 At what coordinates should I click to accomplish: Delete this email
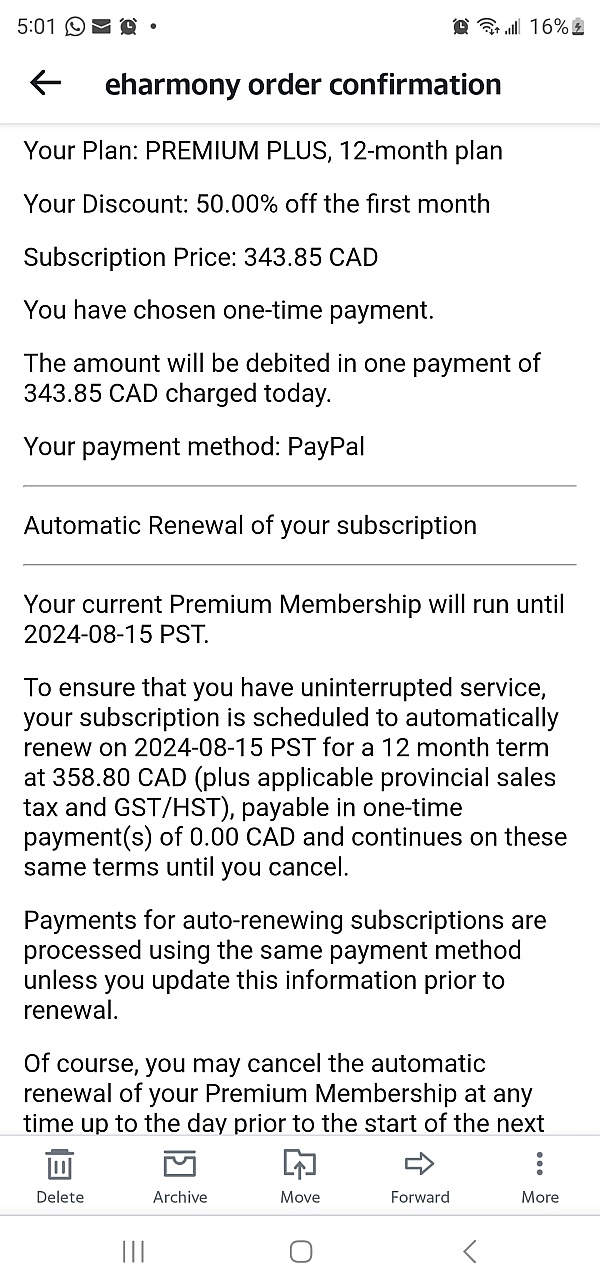(60, 1177)
